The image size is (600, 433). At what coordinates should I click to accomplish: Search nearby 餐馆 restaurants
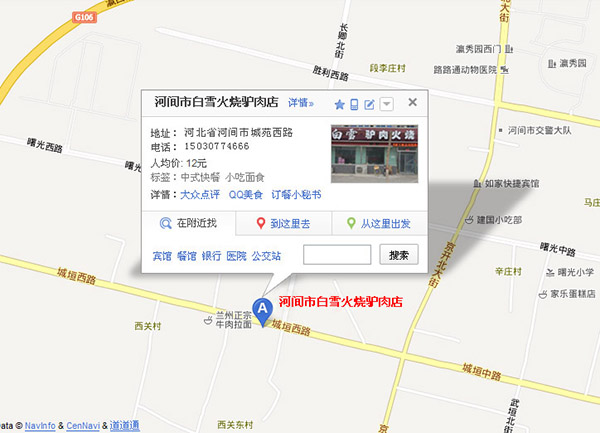click(x=186, y=257)
